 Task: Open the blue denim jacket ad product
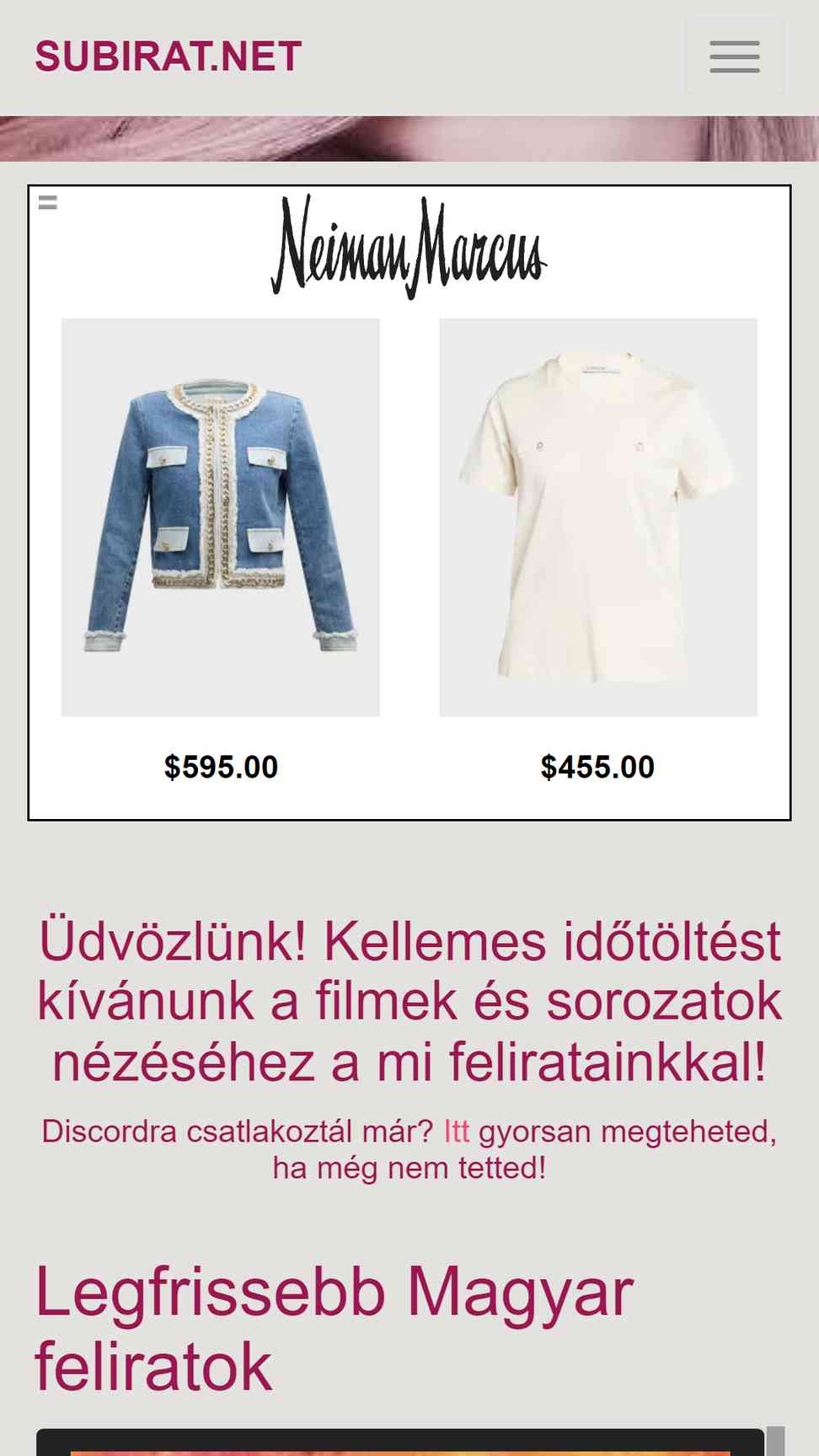point(221,517)
